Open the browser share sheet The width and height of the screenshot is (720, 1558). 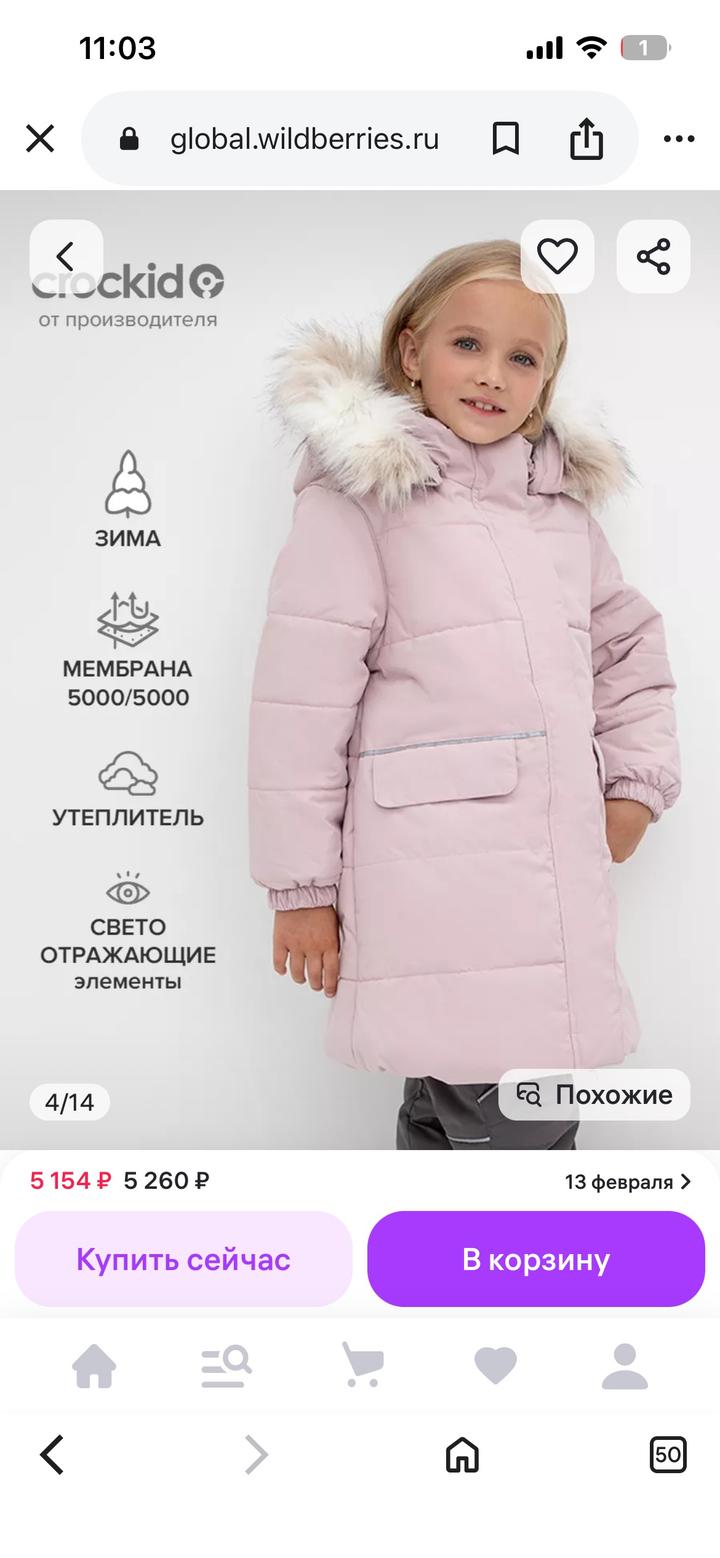[x=587, y=138]
